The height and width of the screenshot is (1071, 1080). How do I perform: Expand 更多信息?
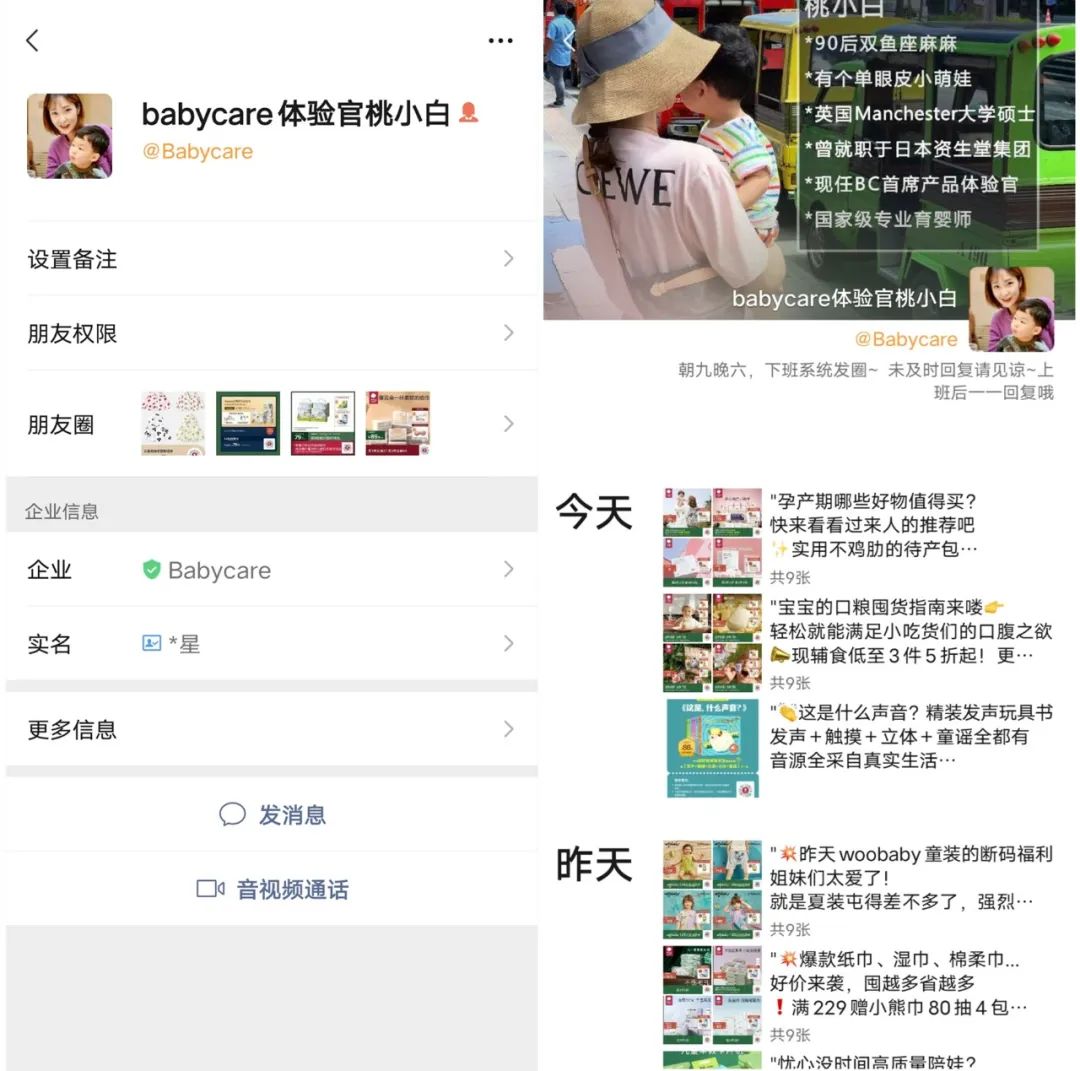[x=270, y=729]
